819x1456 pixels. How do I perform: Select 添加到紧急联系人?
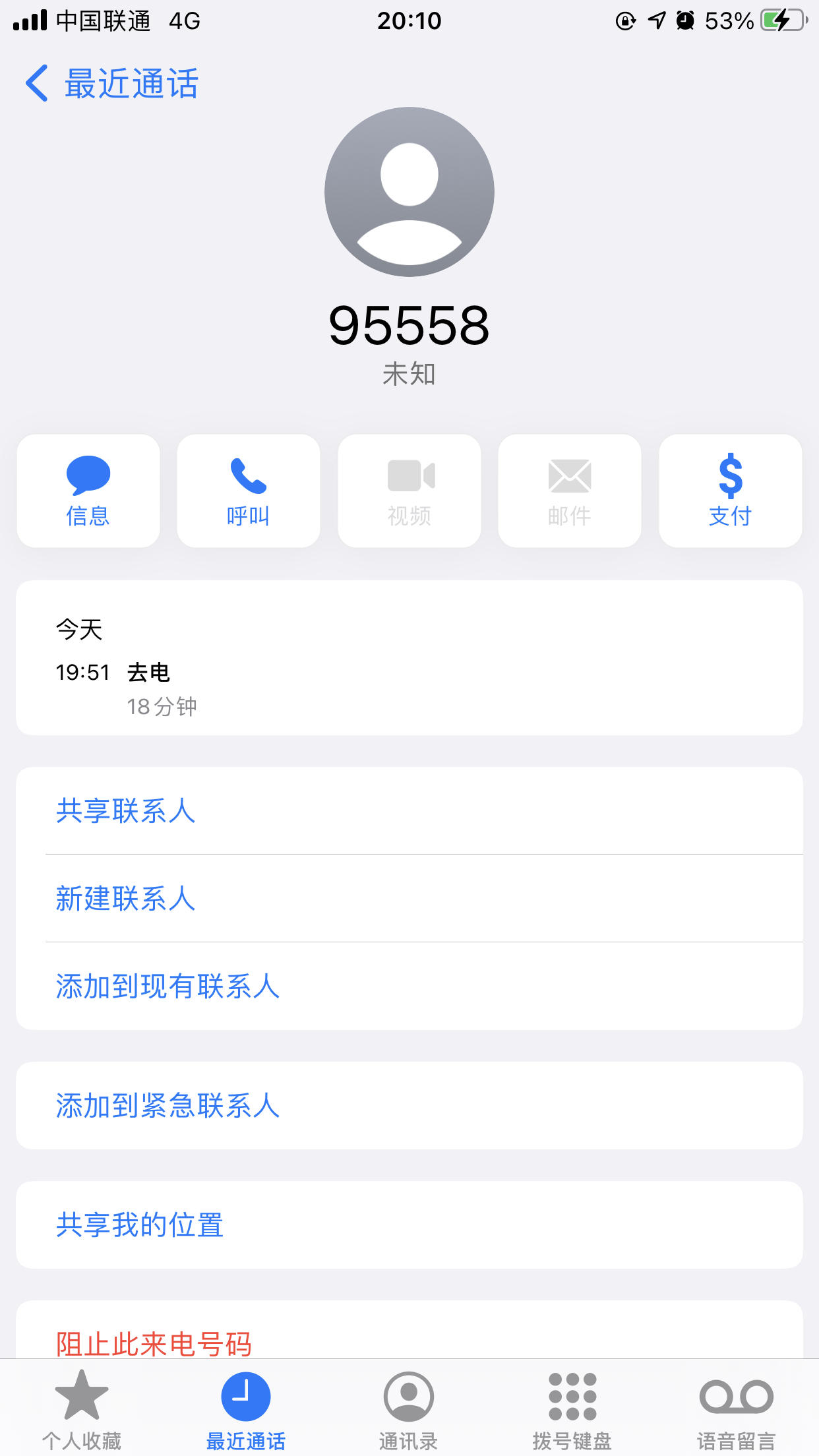pos(409,1105)
